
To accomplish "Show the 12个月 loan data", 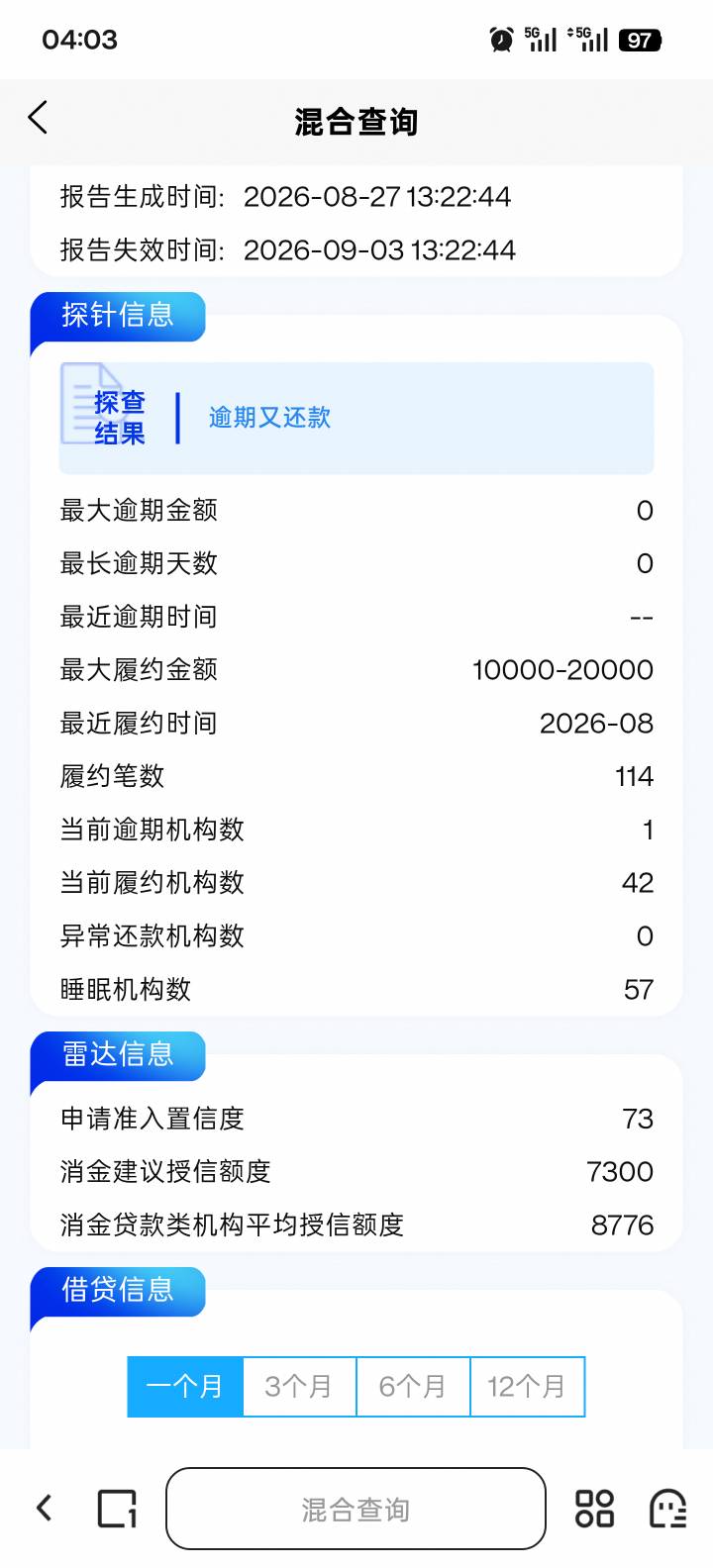I will pyautogui.click(x=527, y=1387).
